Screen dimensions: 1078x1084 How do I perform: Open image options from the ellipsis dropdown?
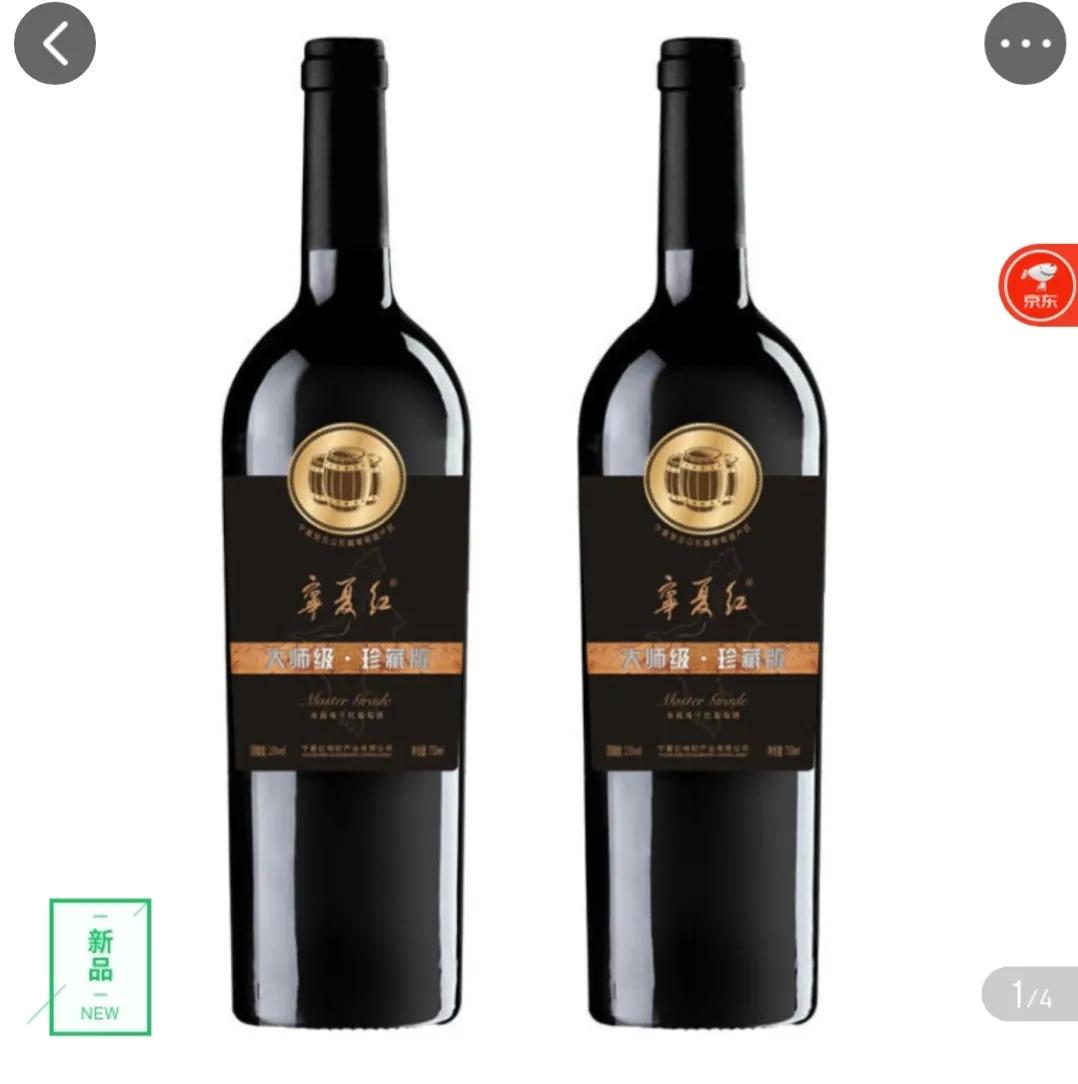1024,43
